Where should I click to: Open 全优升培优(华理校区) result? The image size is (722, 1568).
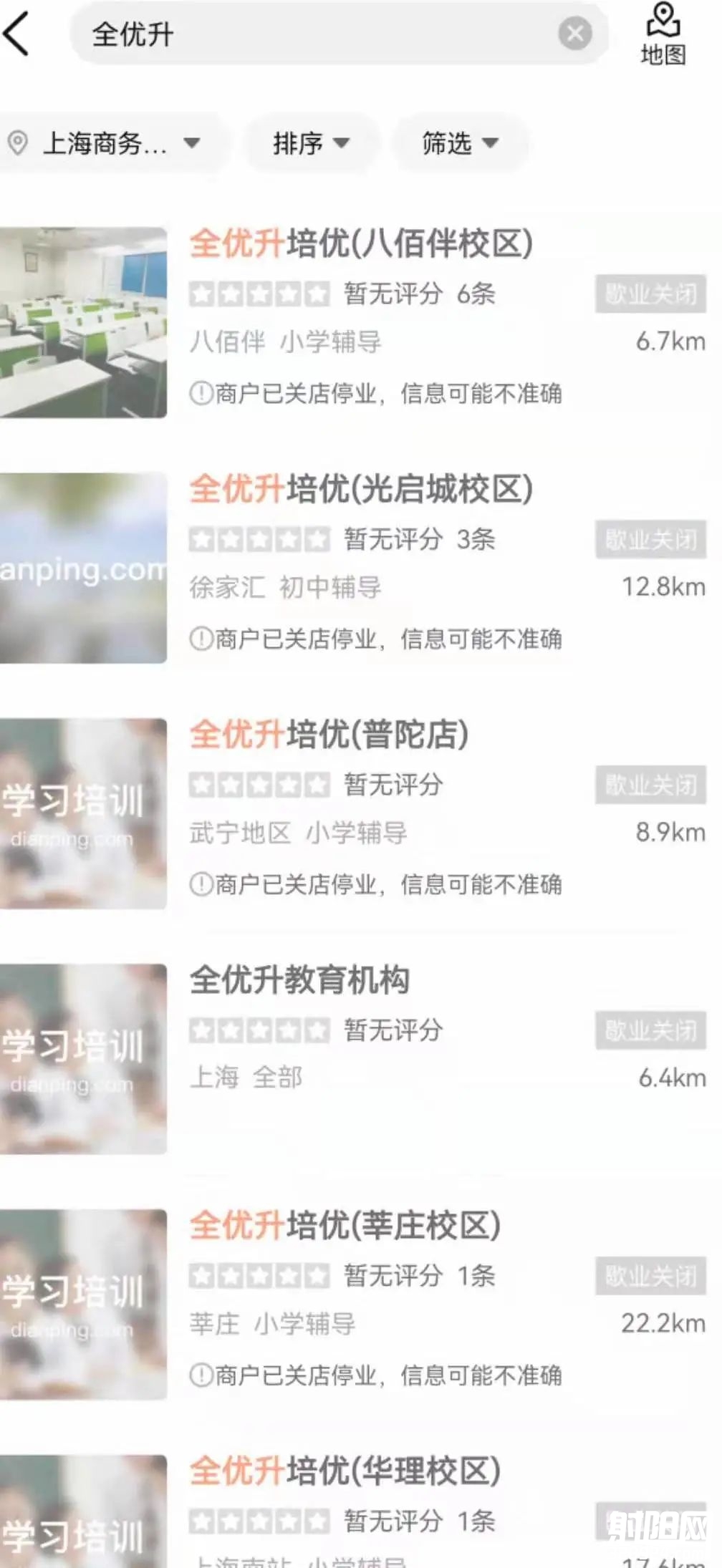click(x=345, y=1472)
